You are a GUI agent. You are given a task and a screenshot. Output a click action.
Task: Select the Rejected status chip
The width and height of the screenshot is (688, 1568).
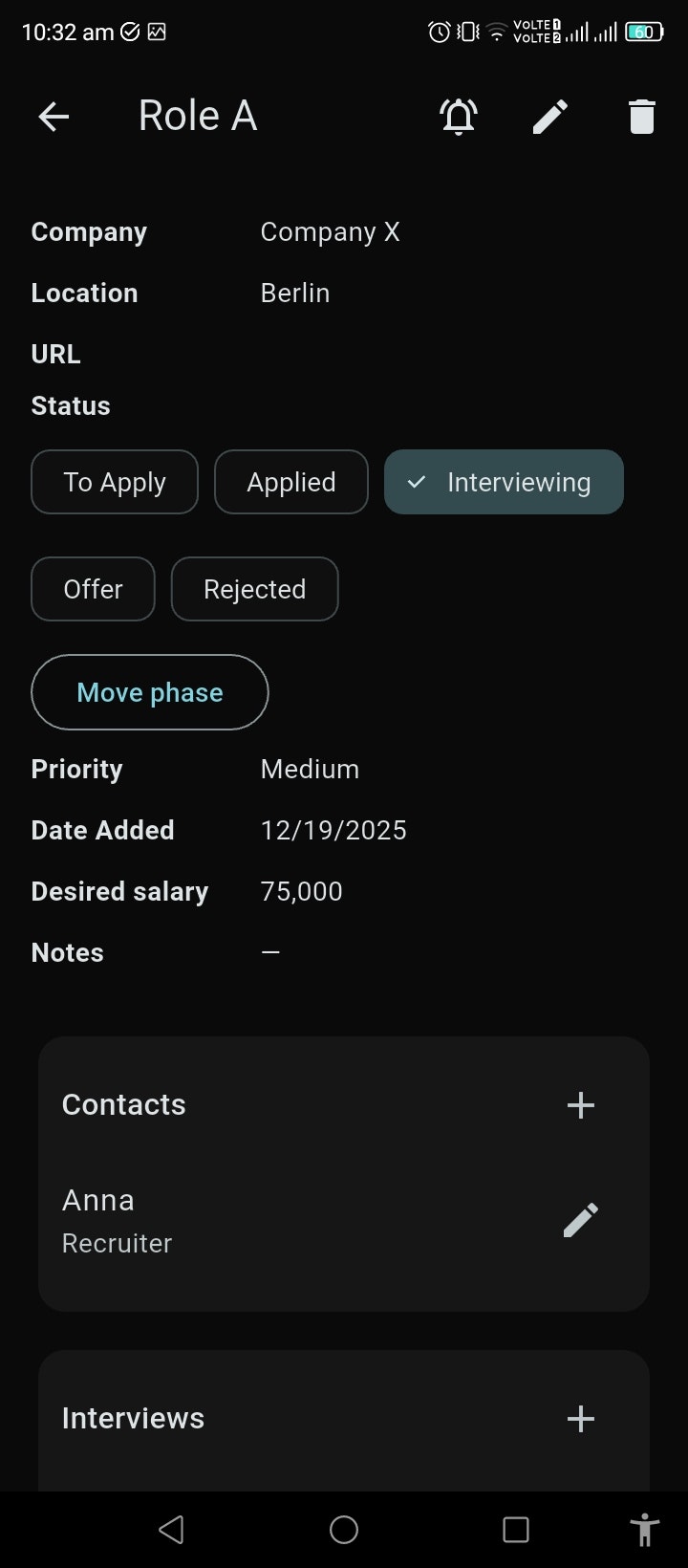254,589
